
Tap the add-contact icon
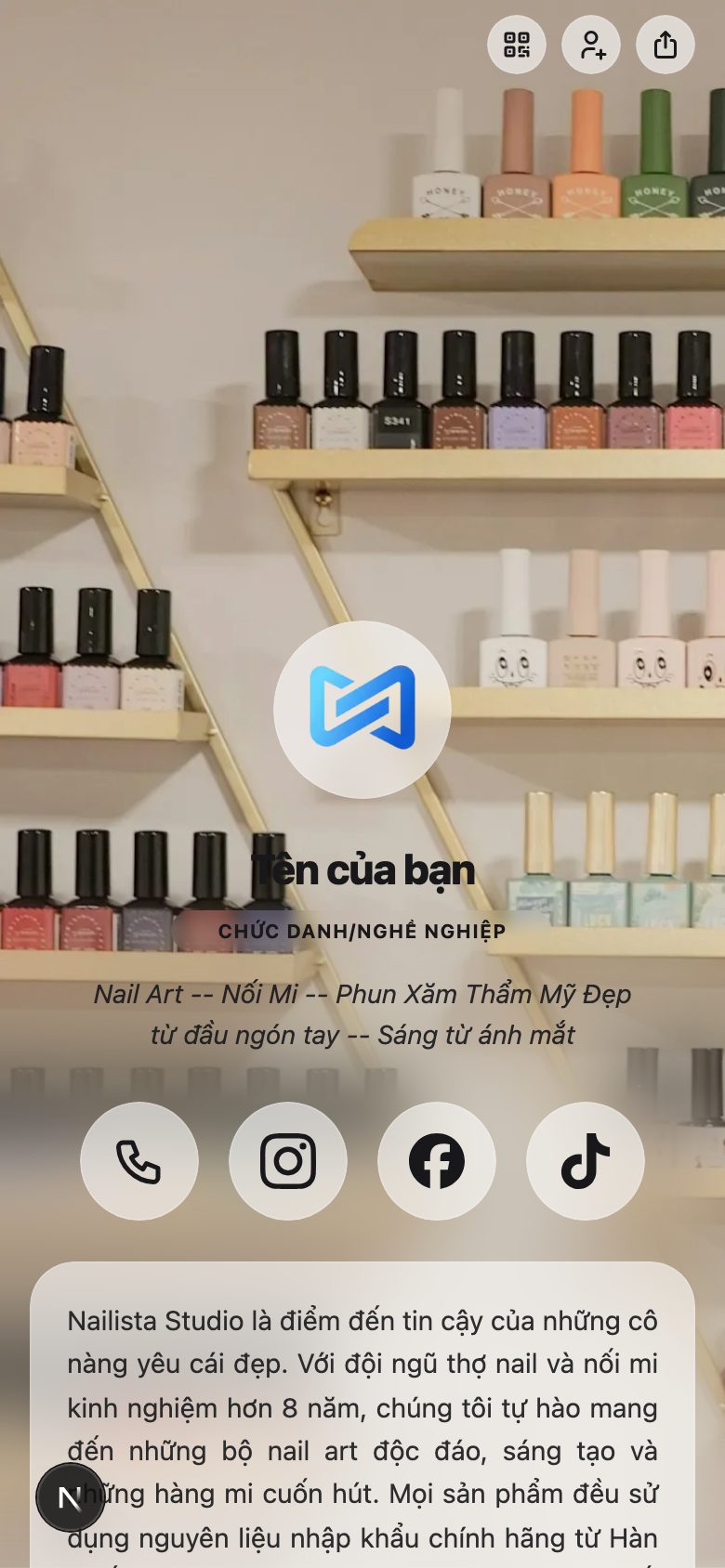click(x=590, y=44)
